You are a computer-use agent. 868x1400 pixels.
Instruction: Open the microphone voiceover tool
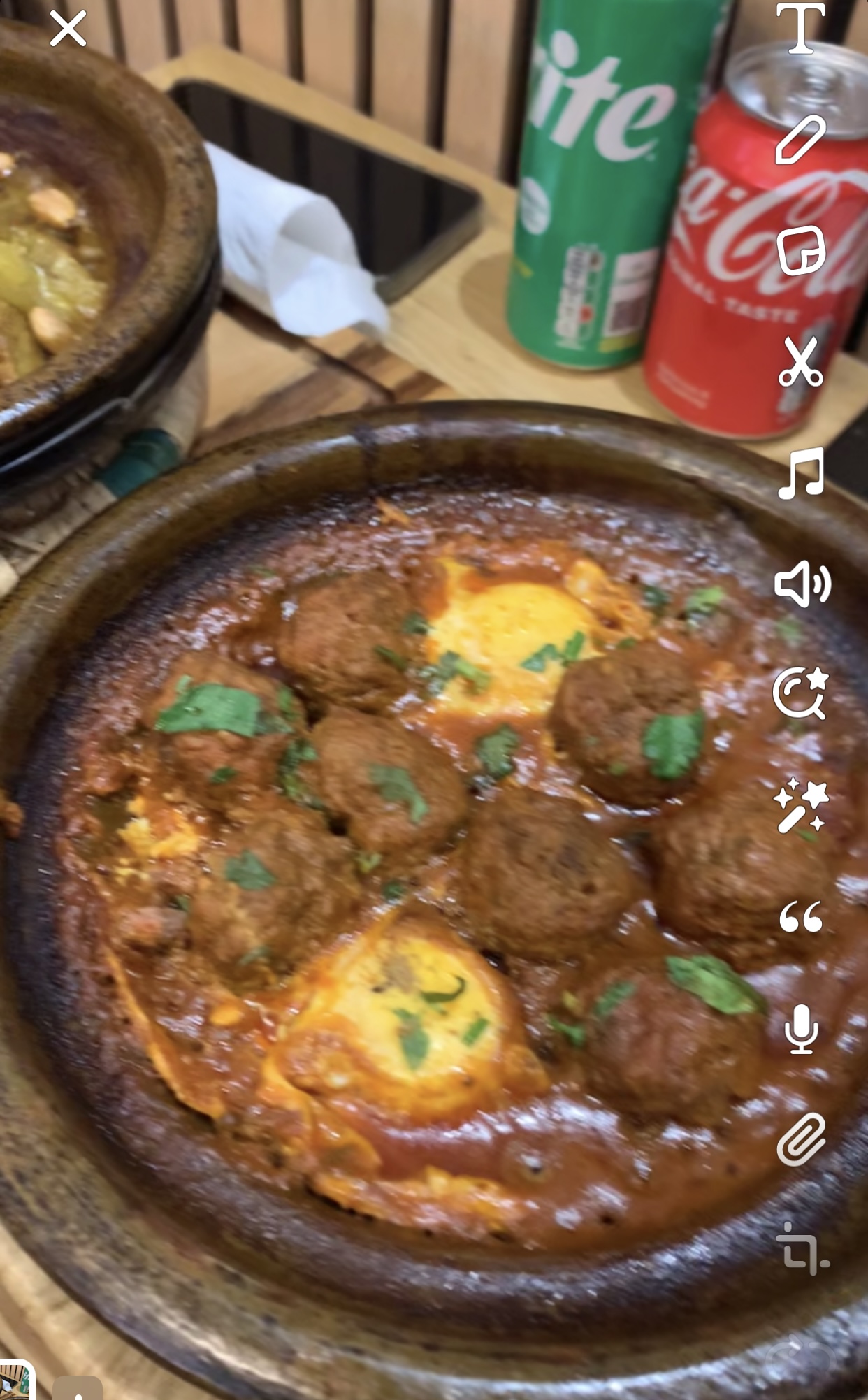[801, 1028]
